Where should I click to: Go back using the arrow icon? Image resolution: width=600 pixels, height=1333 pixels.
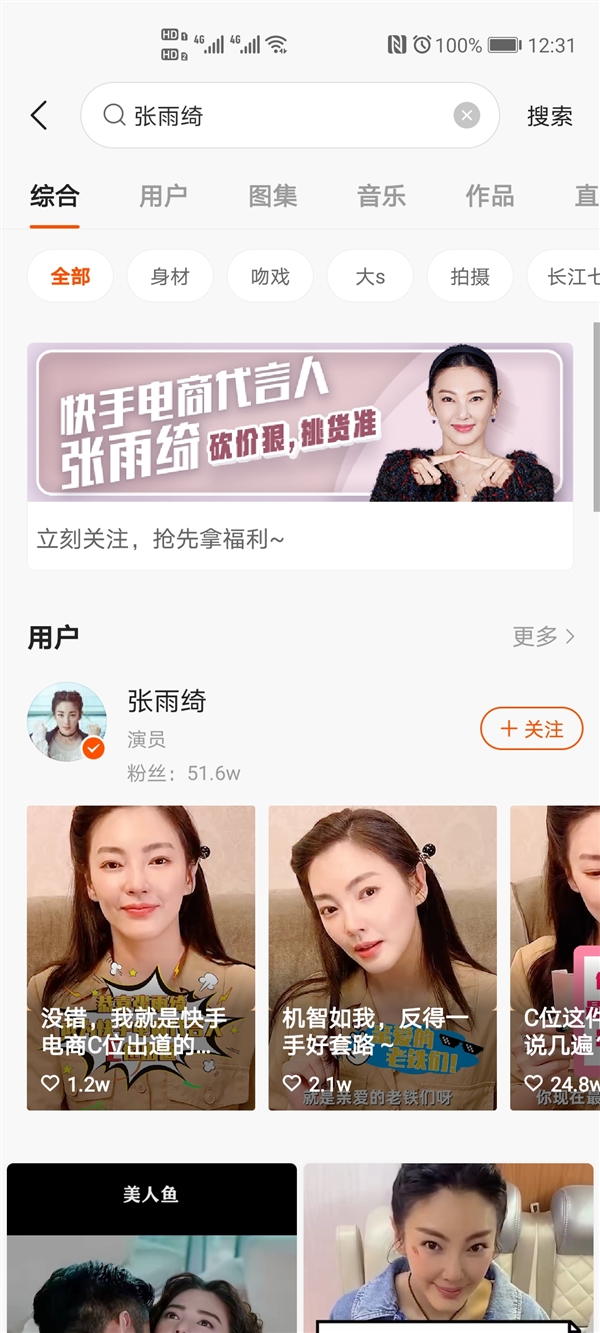39,116
